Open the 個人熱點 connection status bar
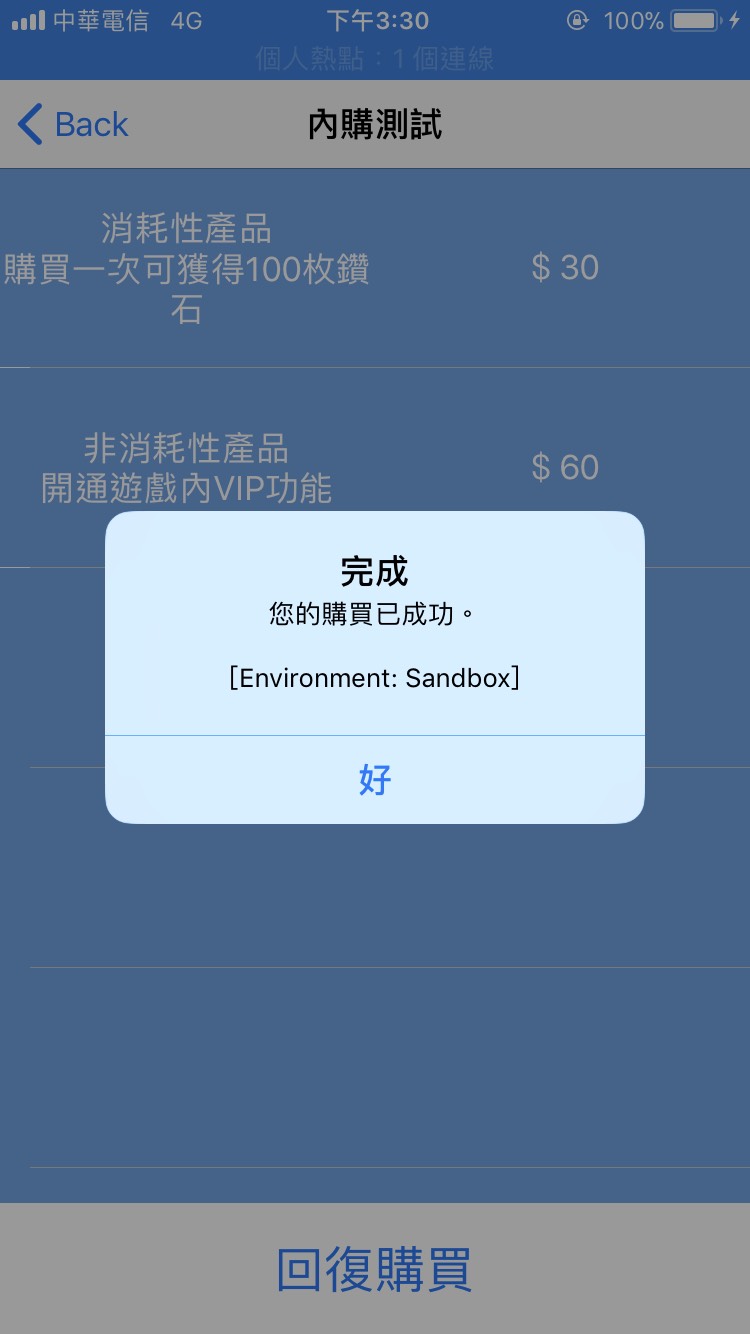 pos(375,59)
